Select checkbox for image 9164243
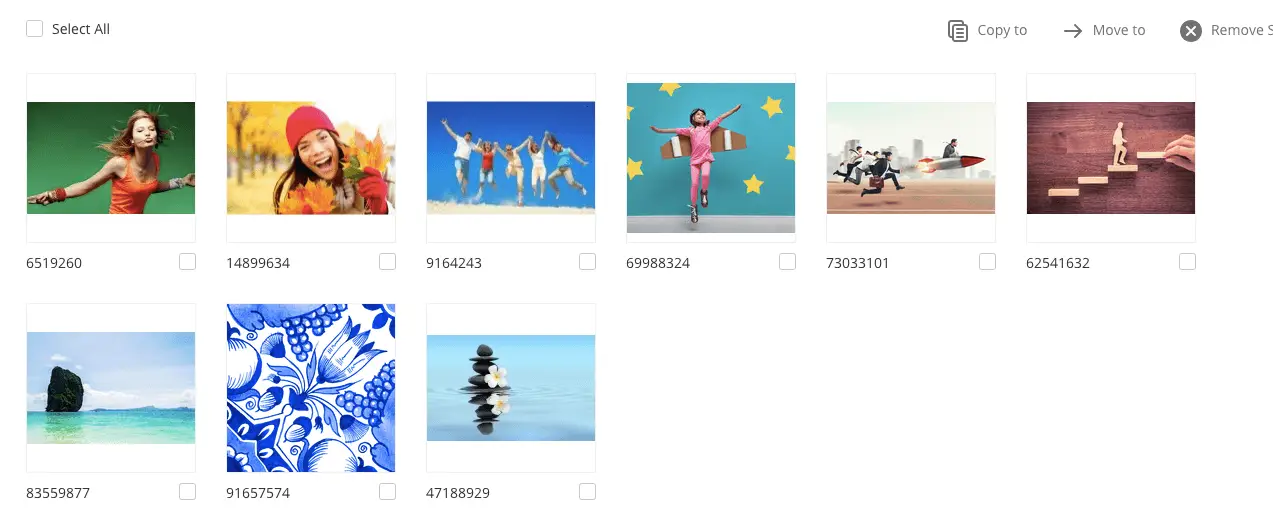The height and width of the screenshot is (518, 1273). click(587, 262)
